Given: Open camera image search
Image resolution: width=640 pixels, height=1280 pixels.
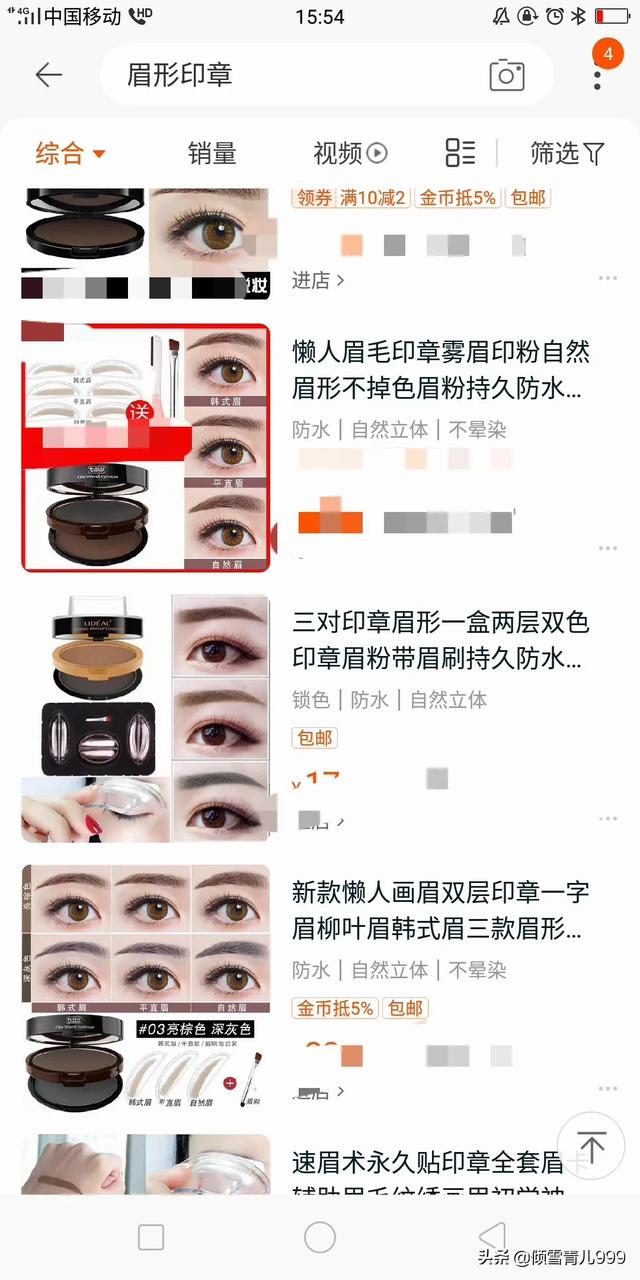Looking at the screenshot, I should click(x=507, y=75).
